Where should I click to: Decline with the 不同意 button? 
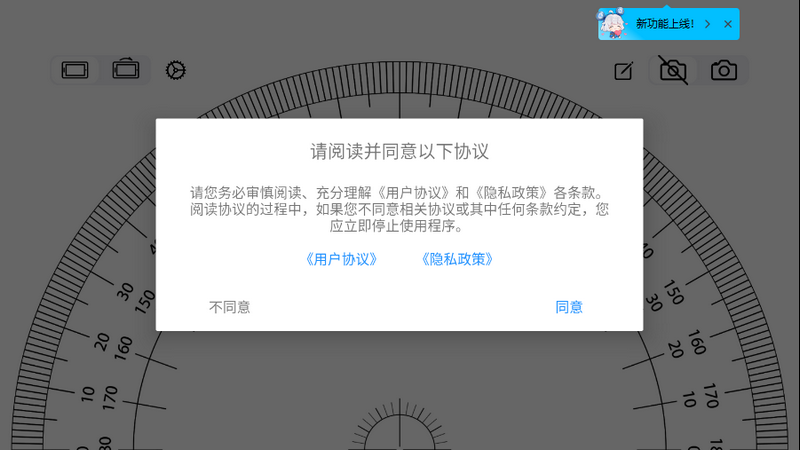[x=229, y=307]
